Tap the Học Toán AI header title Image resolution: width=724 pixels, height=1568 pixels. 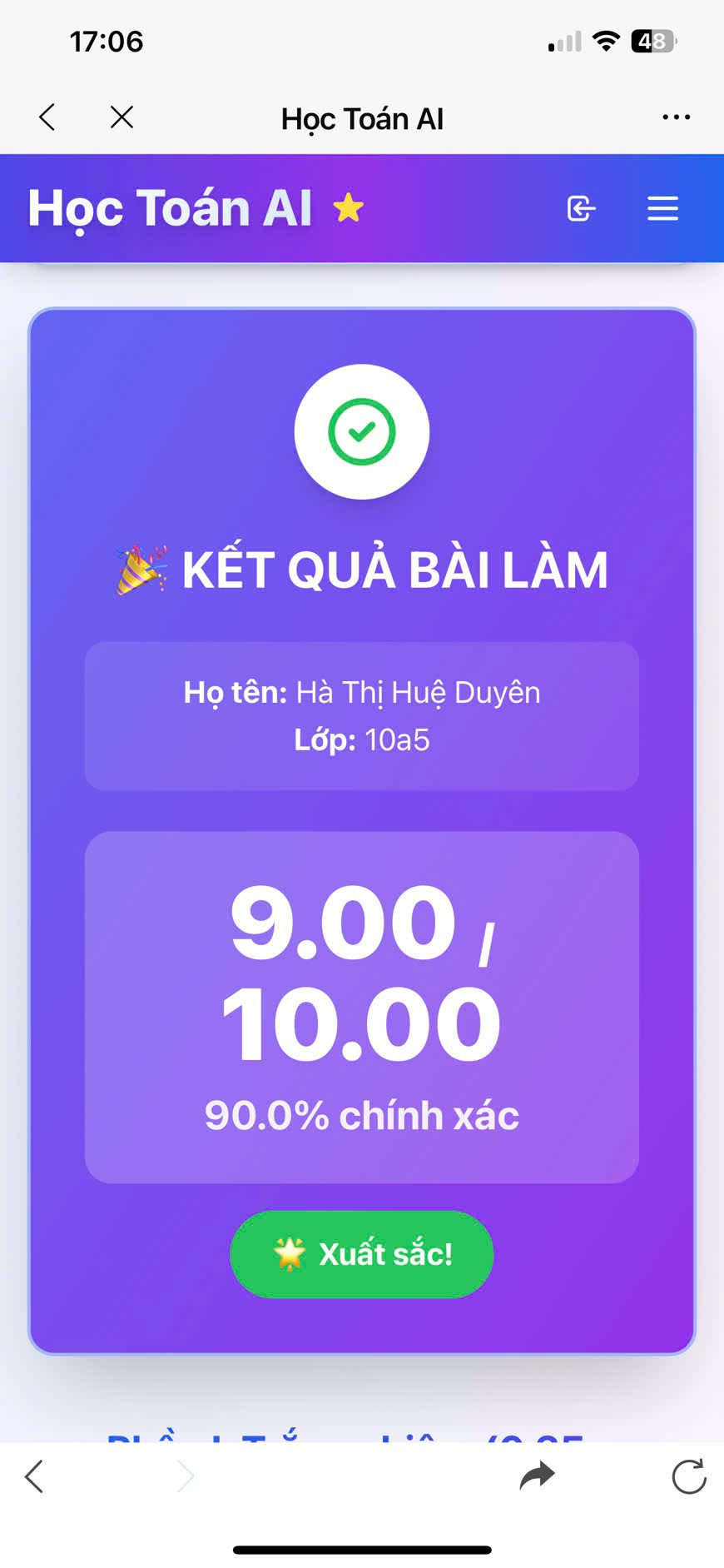pos(171,208)
